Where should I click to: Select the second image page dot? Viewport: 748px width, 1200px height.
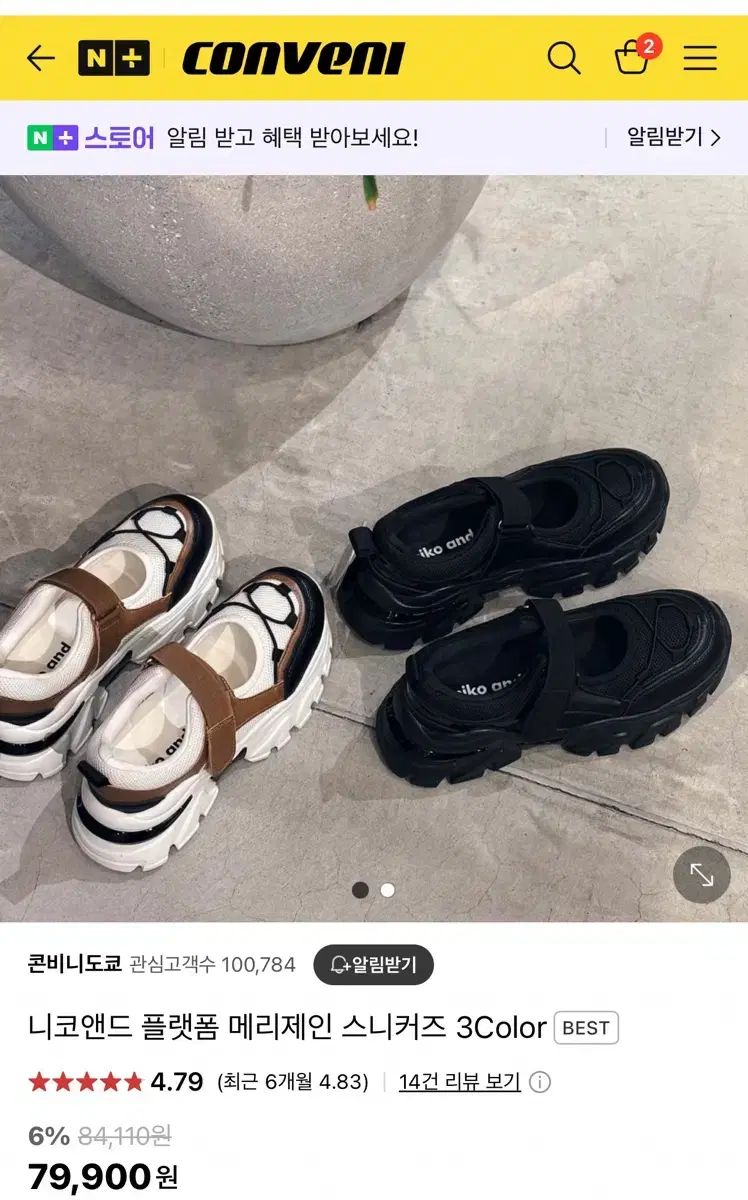point(388,889)
